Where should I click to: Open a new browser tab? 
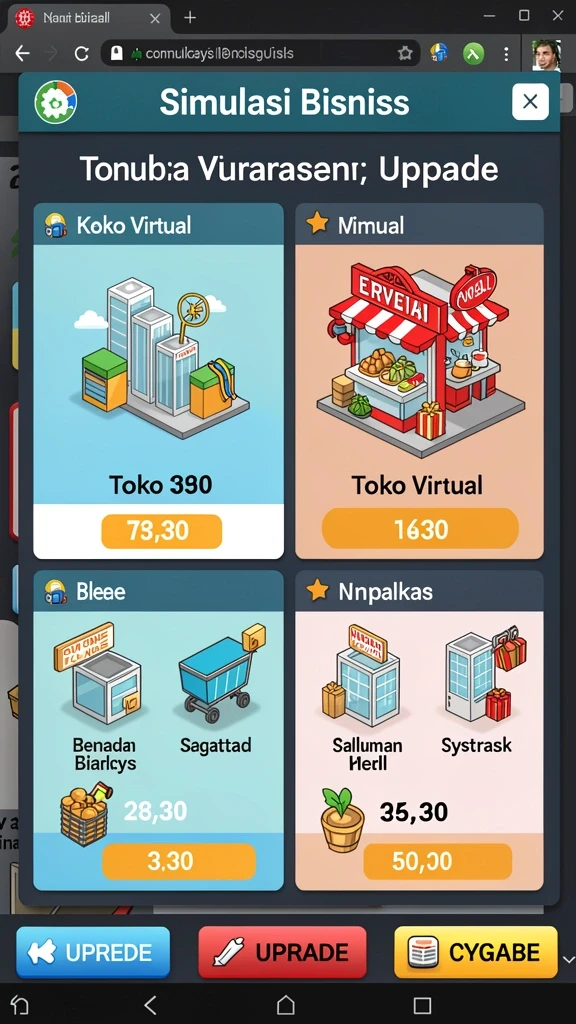pyautogui.click(x=190, y=18)
